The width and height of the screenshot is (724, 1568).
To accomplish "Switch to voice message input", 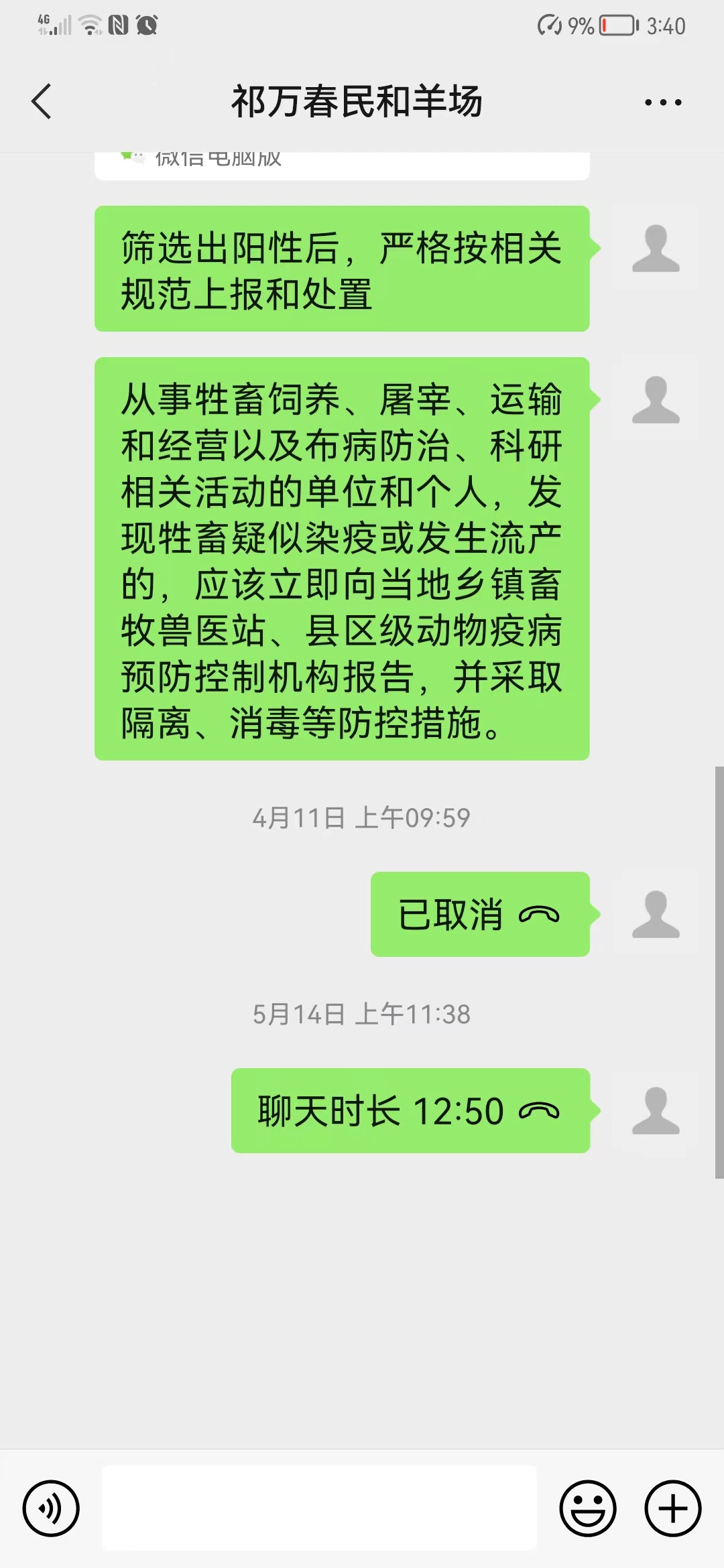I will (51, 1508).
